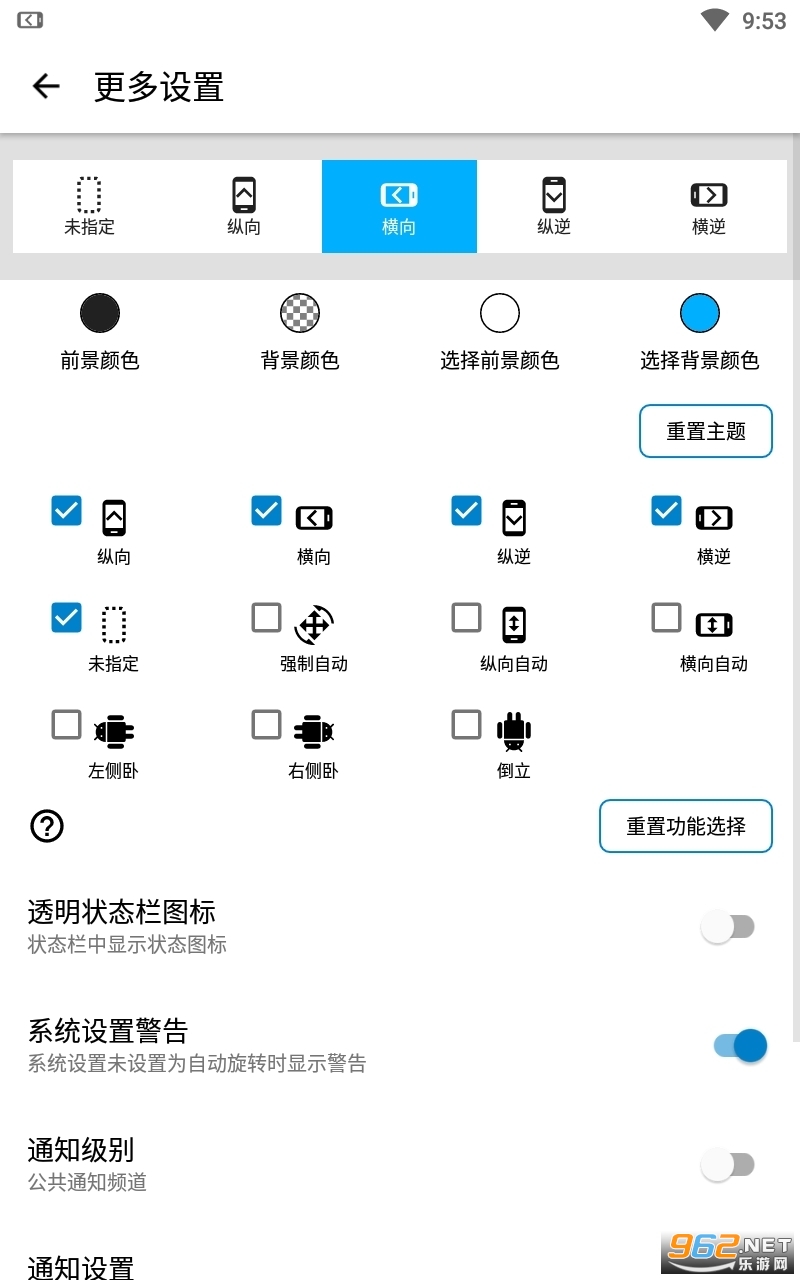Screen dimensions: 800x1280
Task: Check the 倒立 checkbox
Action: coord(466,725)
